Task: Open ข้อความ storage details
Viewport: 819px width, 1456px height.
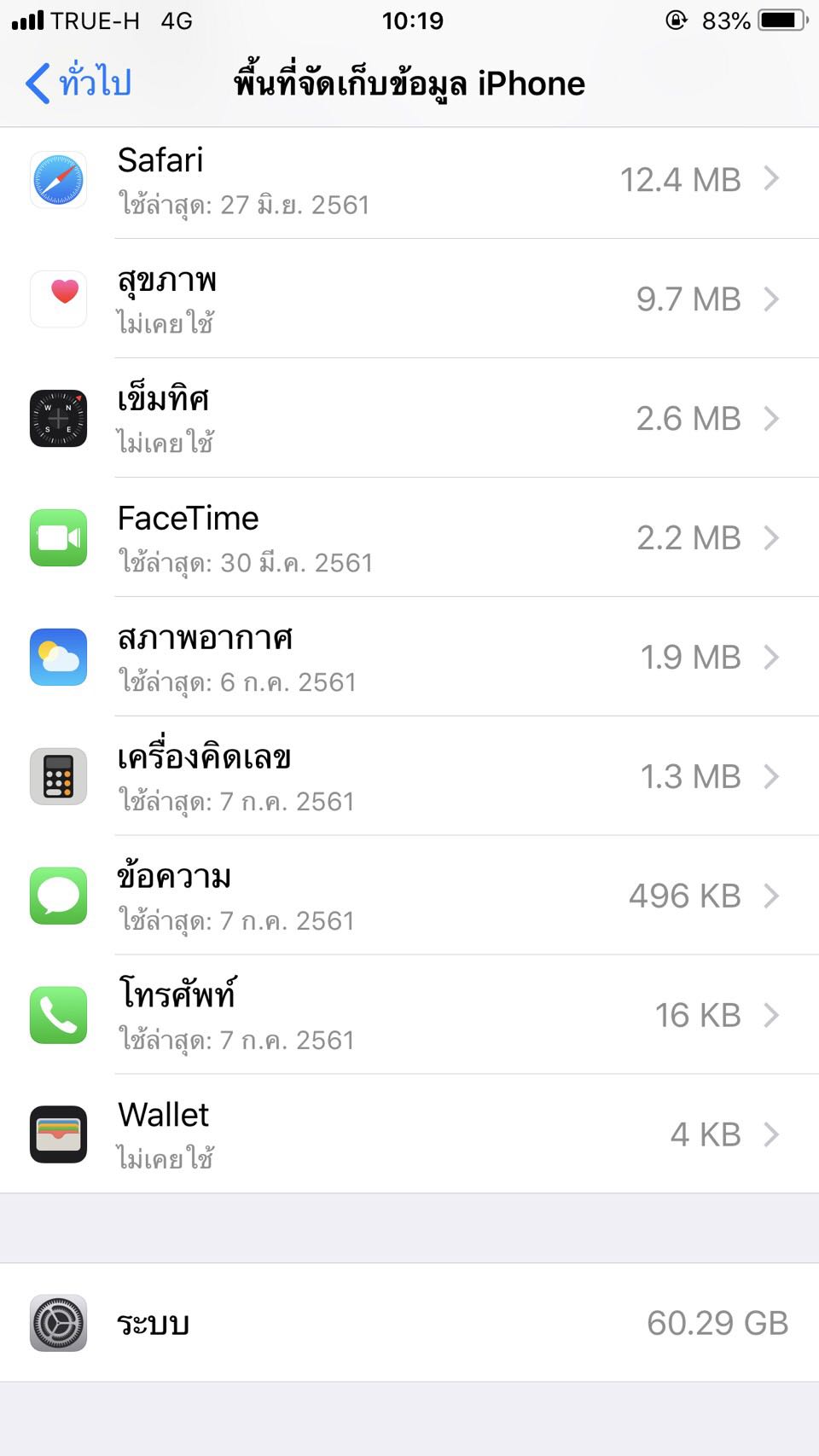Action: (409, 896)
